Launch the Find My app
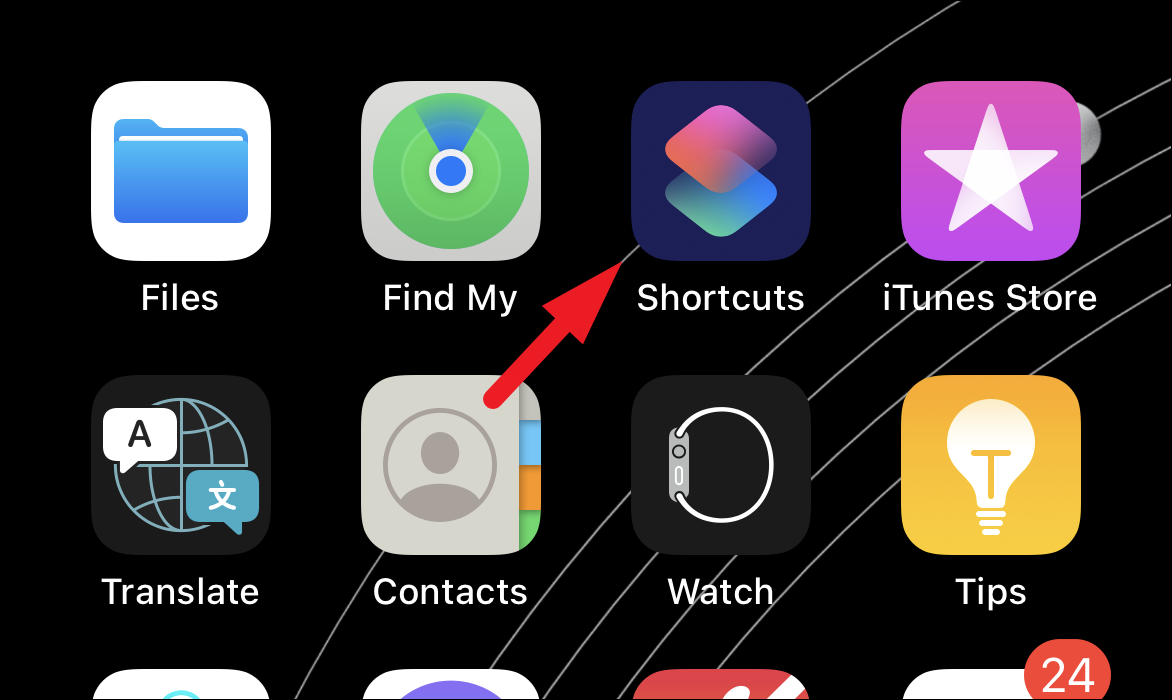 [450, 171]
